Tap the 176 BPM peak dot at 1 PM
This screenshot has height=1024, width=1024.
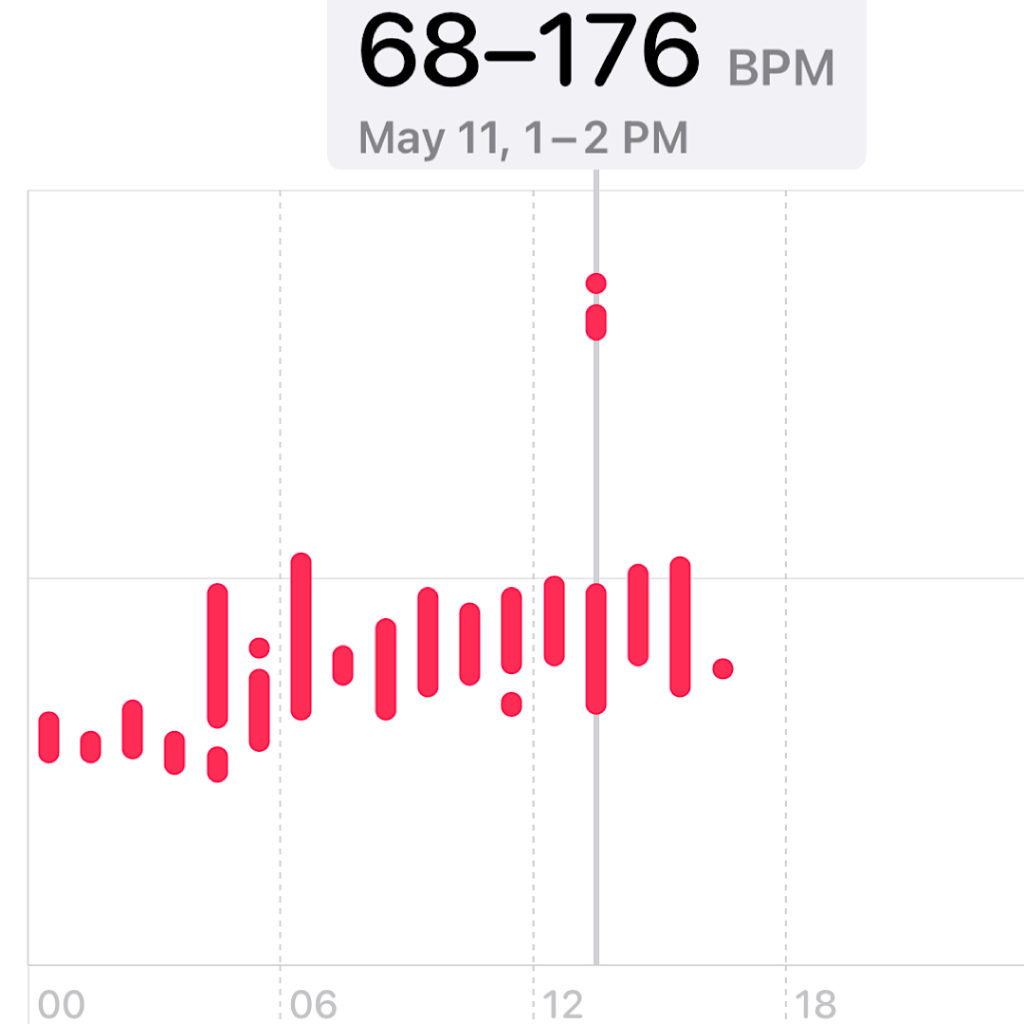point(596,284)
